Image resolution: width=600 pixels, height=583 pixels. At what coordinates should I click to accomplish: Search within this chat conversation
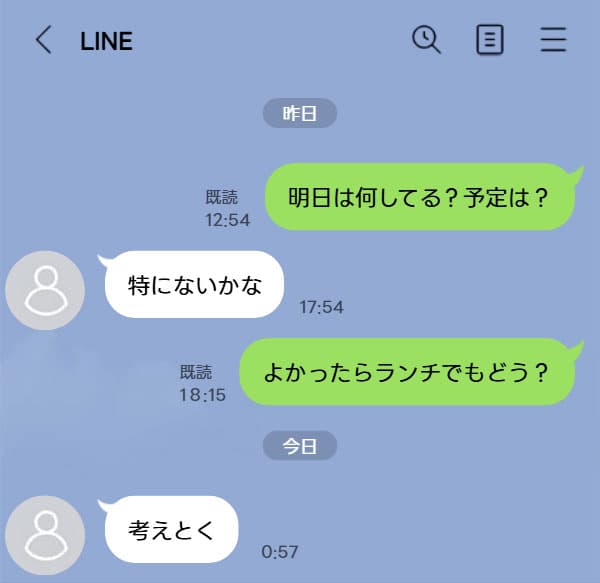click(427, 40)
